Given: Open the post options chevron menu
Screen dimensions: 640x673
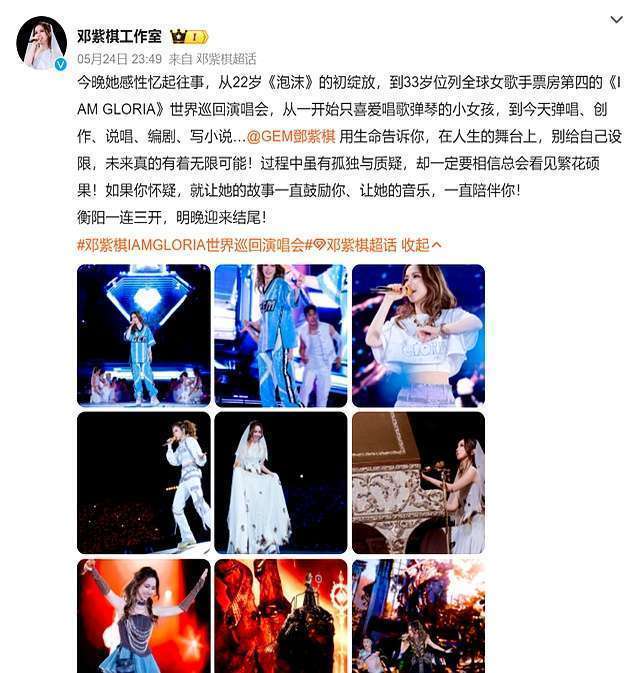Looking at the screenshot, I should tap(615, 21).
